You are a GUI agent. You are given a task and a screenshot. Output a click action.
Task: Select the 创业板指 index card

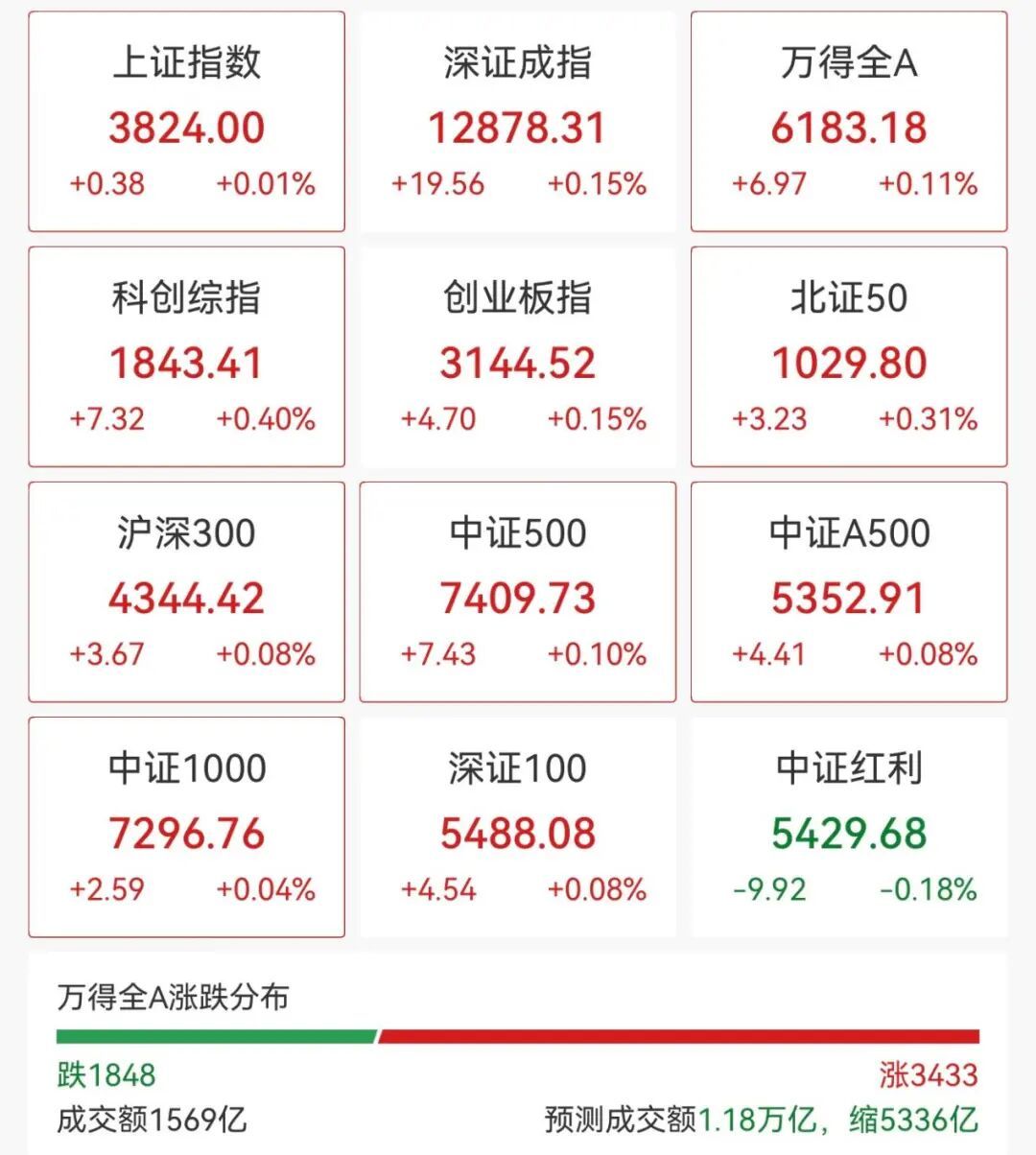click(x=518, y=357)
